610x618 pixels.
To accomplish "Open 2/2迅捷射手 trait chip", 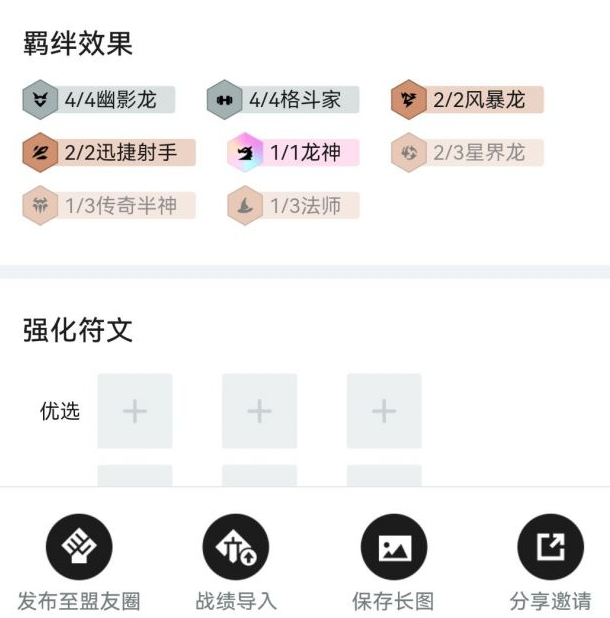I will 110,153.
